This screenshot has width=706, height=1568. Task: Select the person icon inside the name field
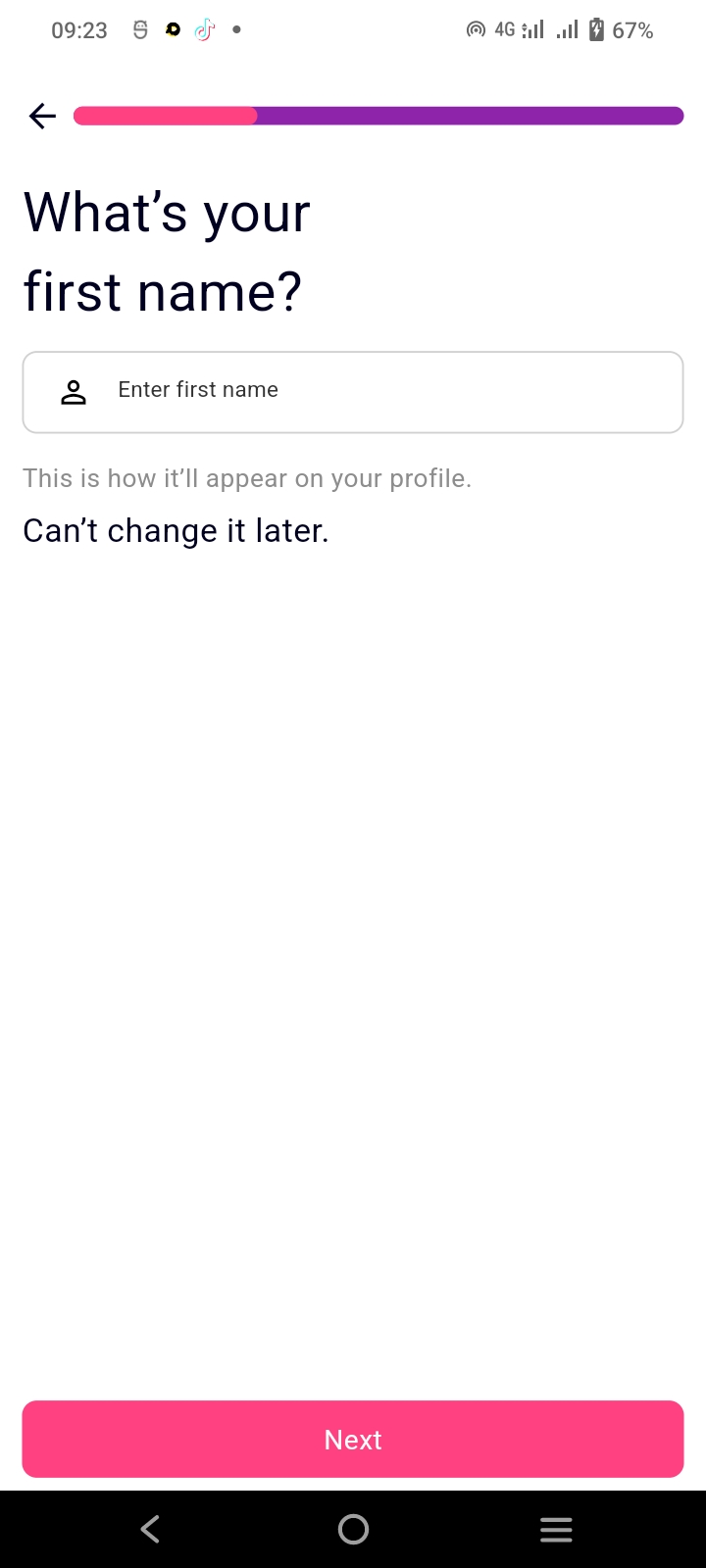pyautogui.click(x=73, y=392)
